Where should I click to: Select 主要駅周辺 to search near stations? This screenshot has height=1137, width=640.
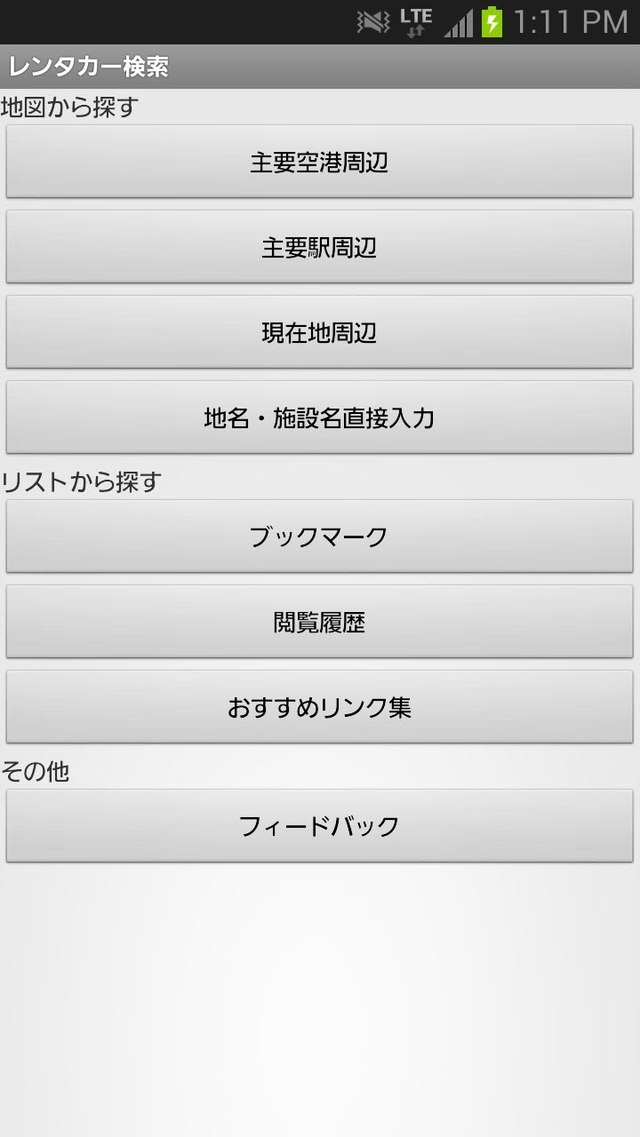tap(319, 247)
